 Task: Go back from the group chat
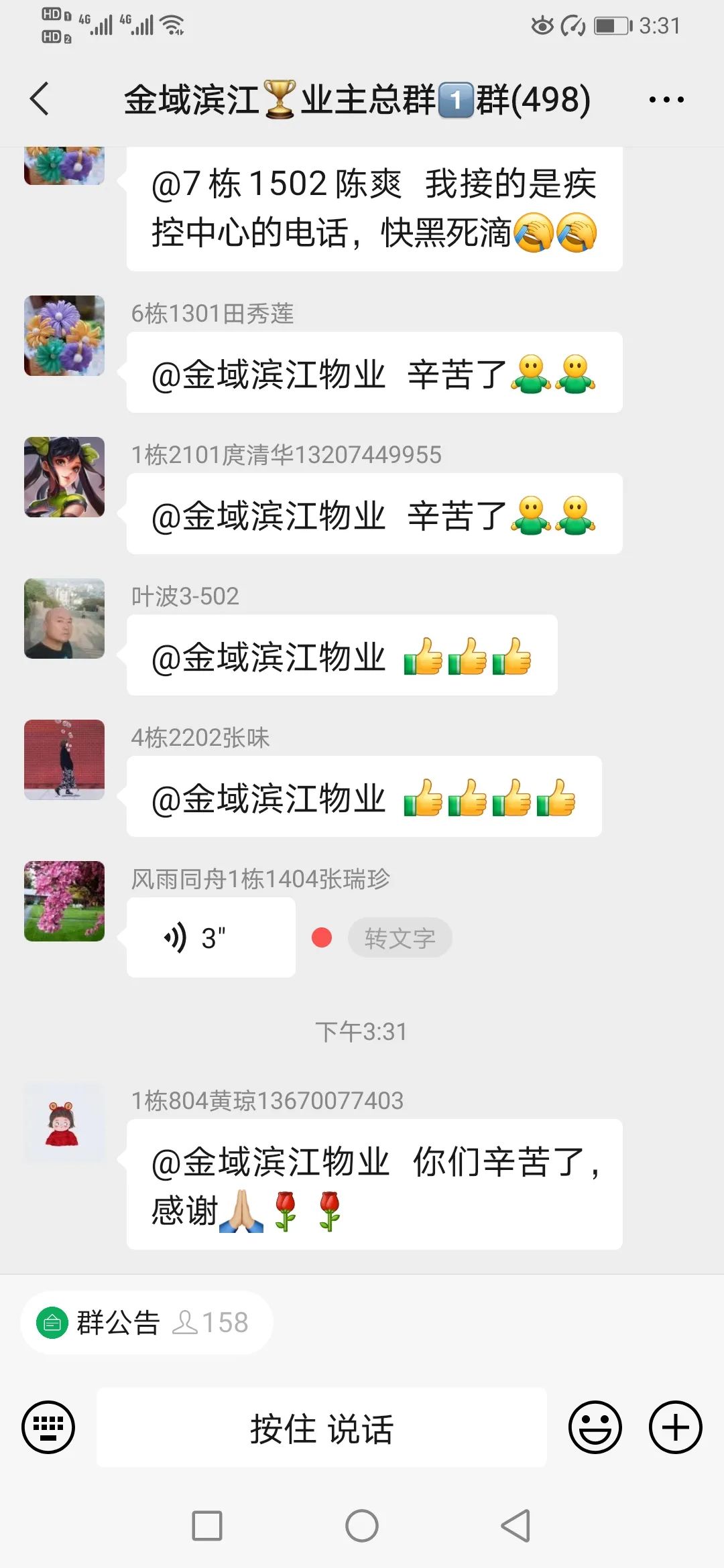click(x=40, y=99)
